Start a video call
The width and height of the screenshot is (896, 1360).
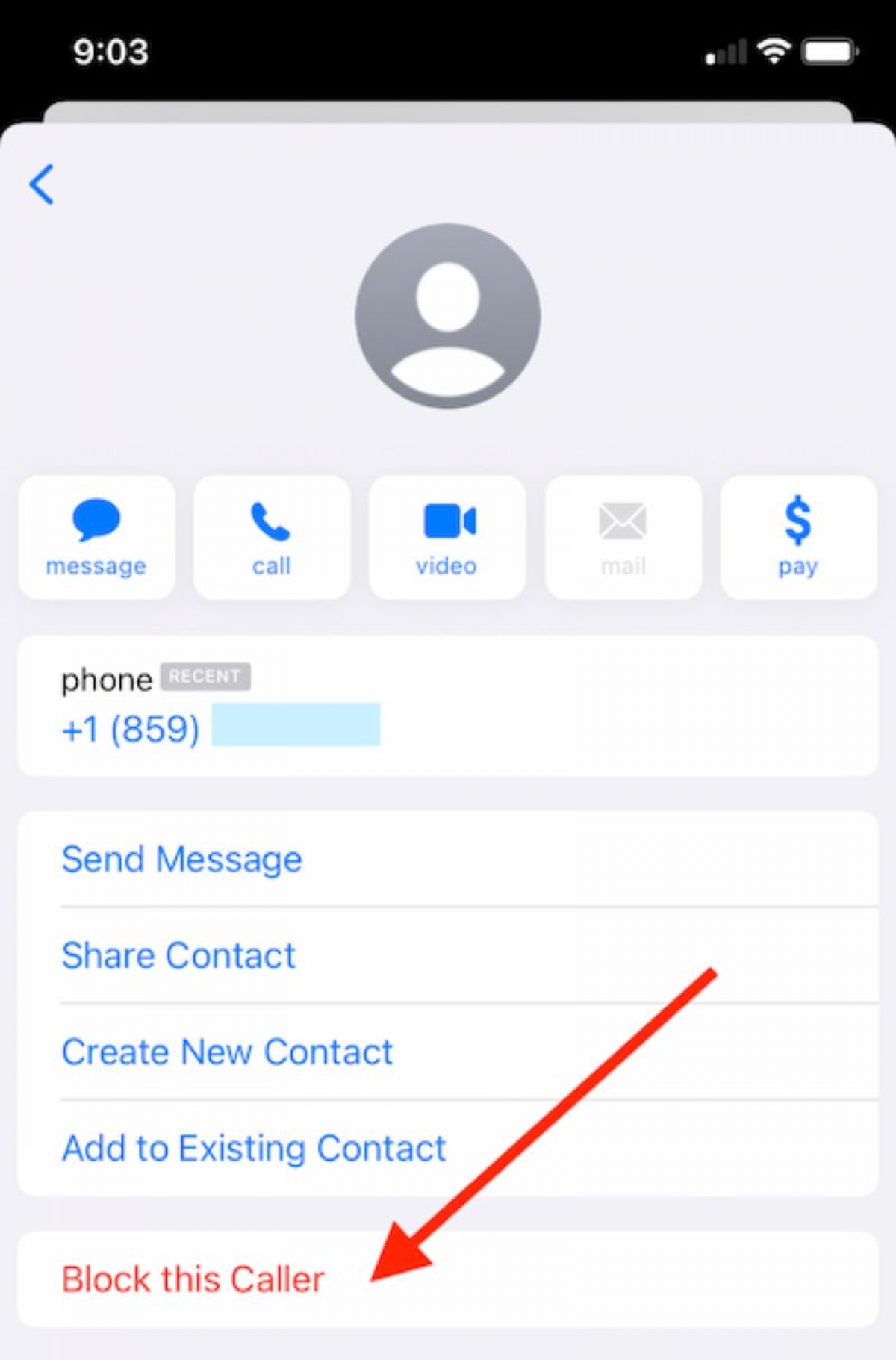coord(447,537)
